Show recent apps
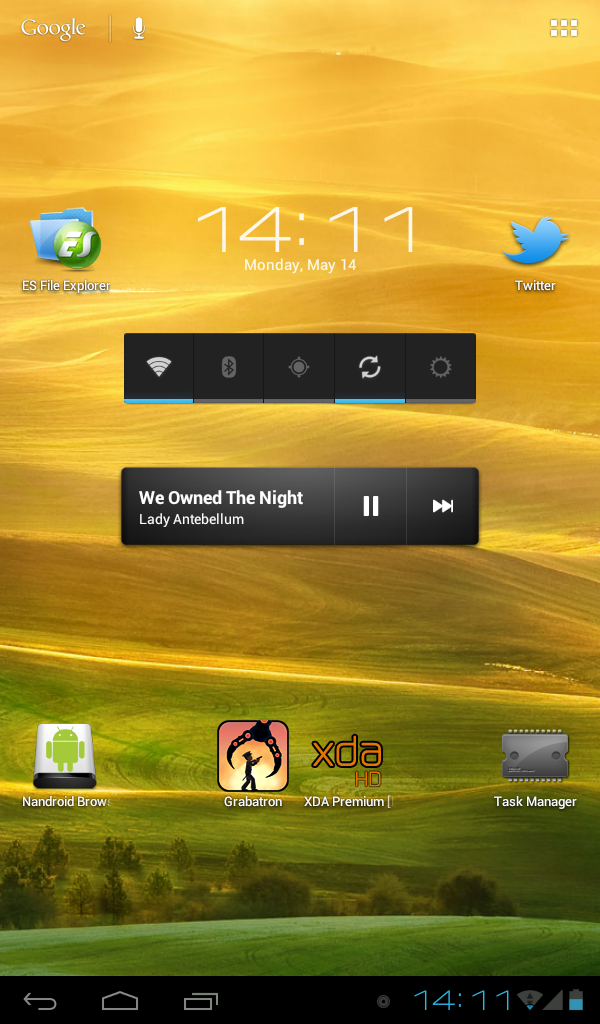 pyautogui.click(x=200, y=1000)
